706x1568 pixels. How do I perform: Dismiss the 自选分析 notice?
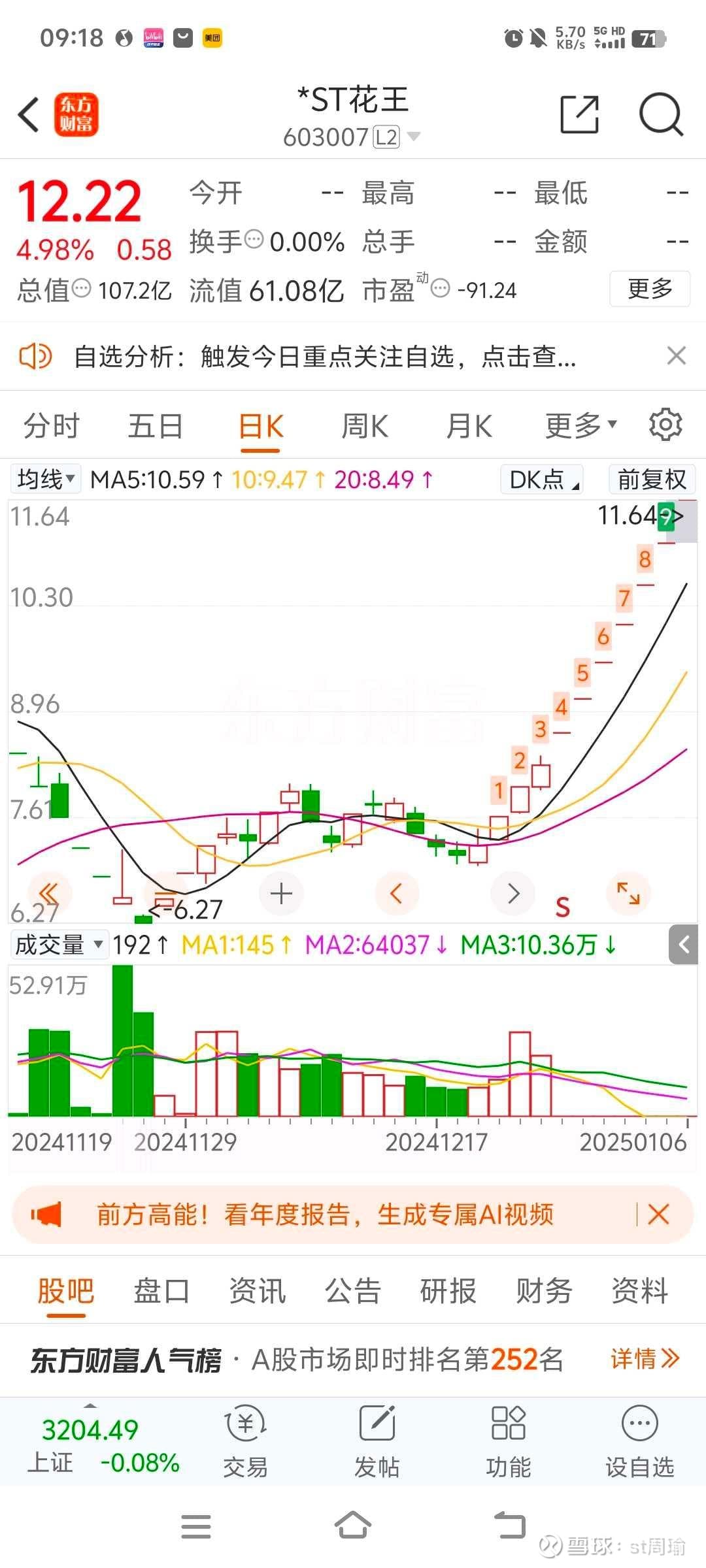[676, 356]
